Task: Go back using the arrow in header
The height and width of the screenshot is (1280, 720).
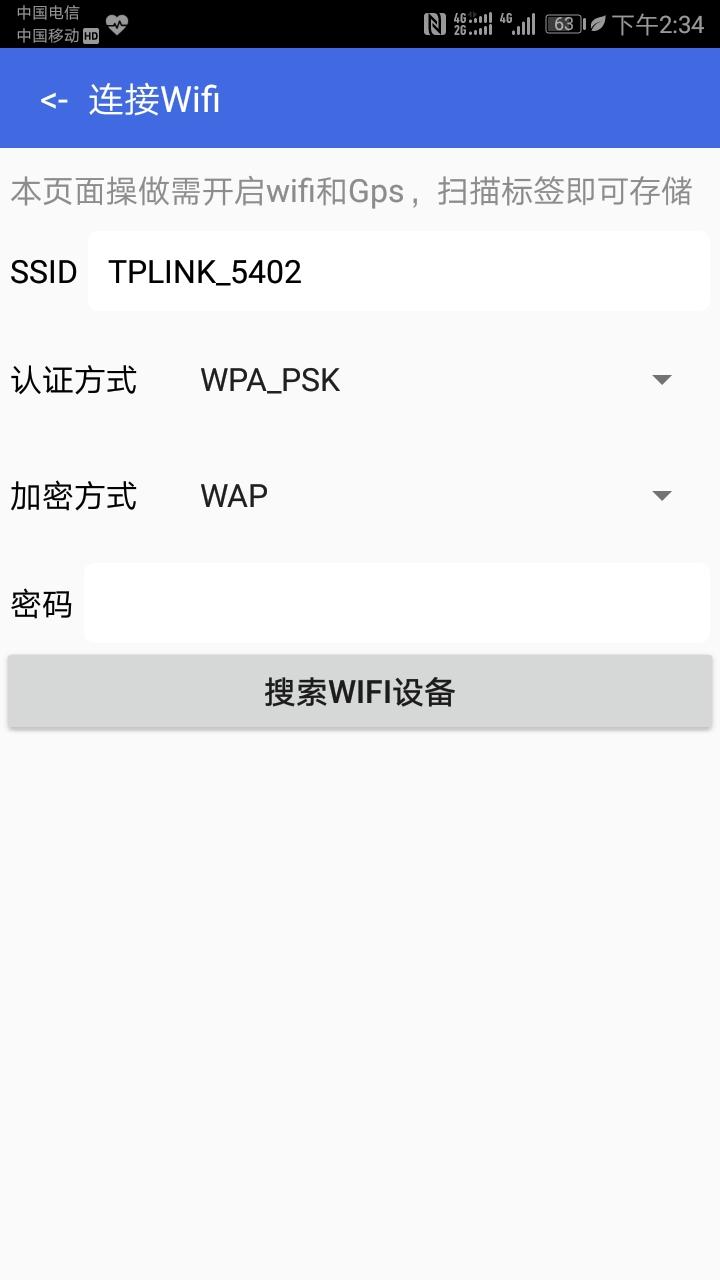Action: click(54, 100)
